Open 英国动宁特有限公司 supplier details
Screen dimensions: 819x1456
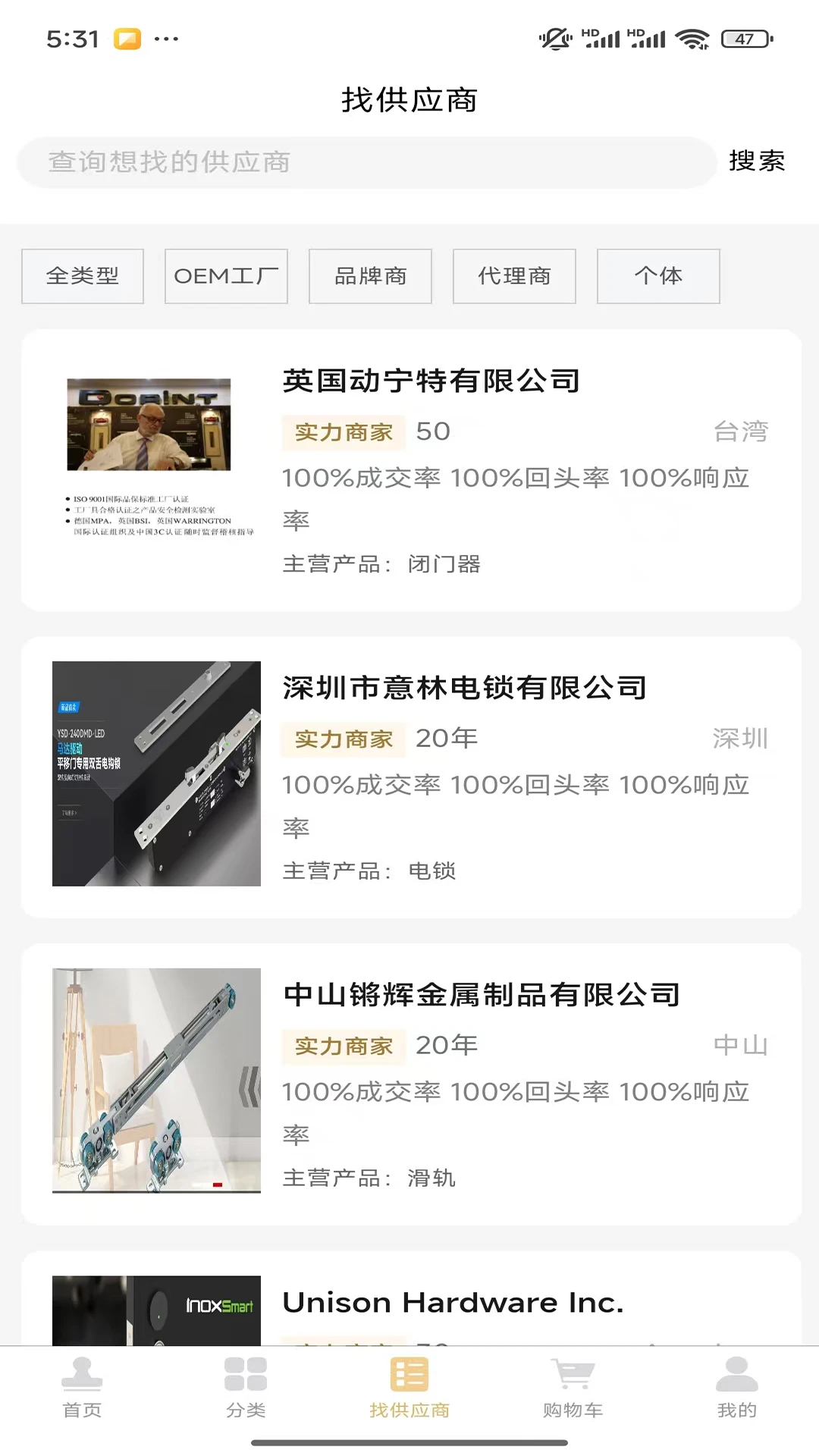click(x=430, y=381)
